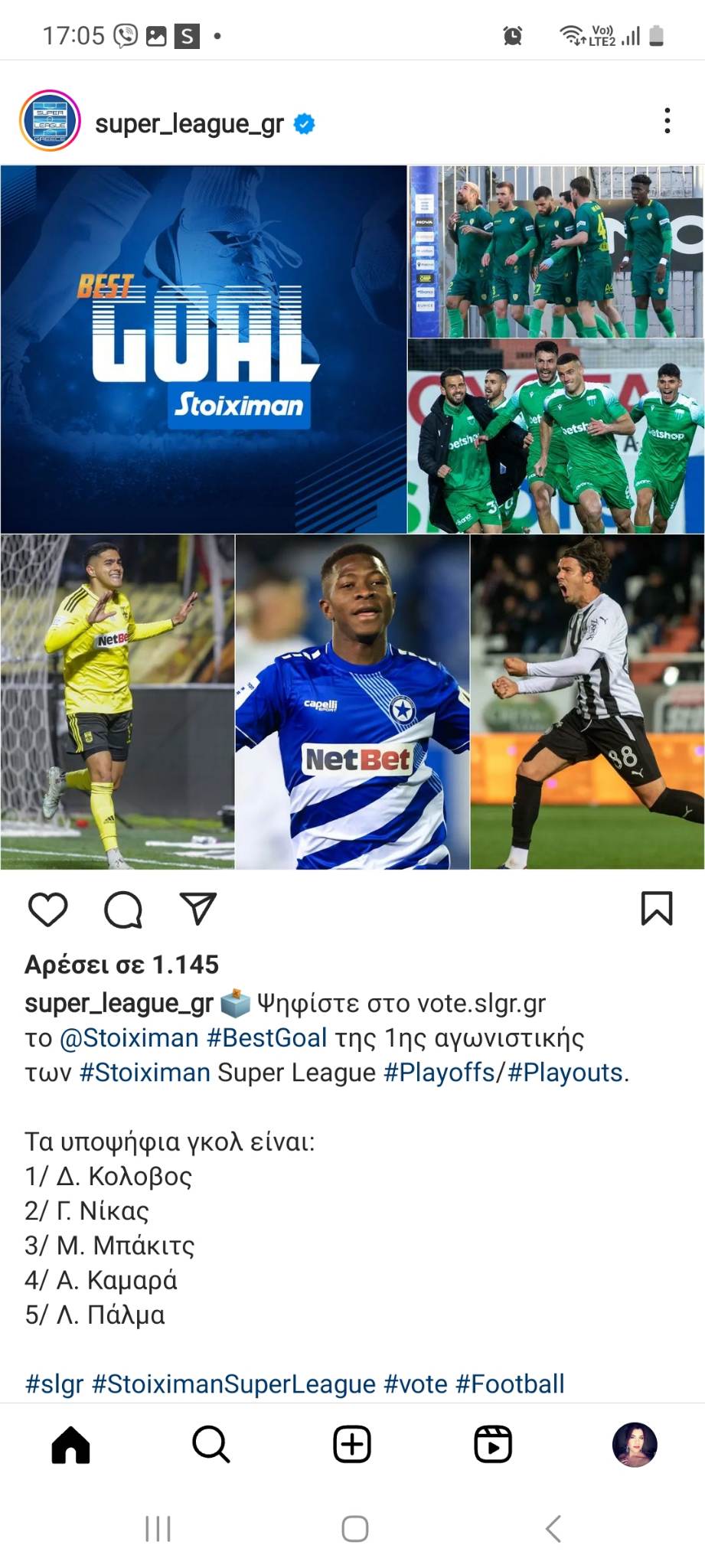The height and width of the screenshot is (1568, 705).
Task: Open the #BestGoal hashtag
Action: 266,1038
